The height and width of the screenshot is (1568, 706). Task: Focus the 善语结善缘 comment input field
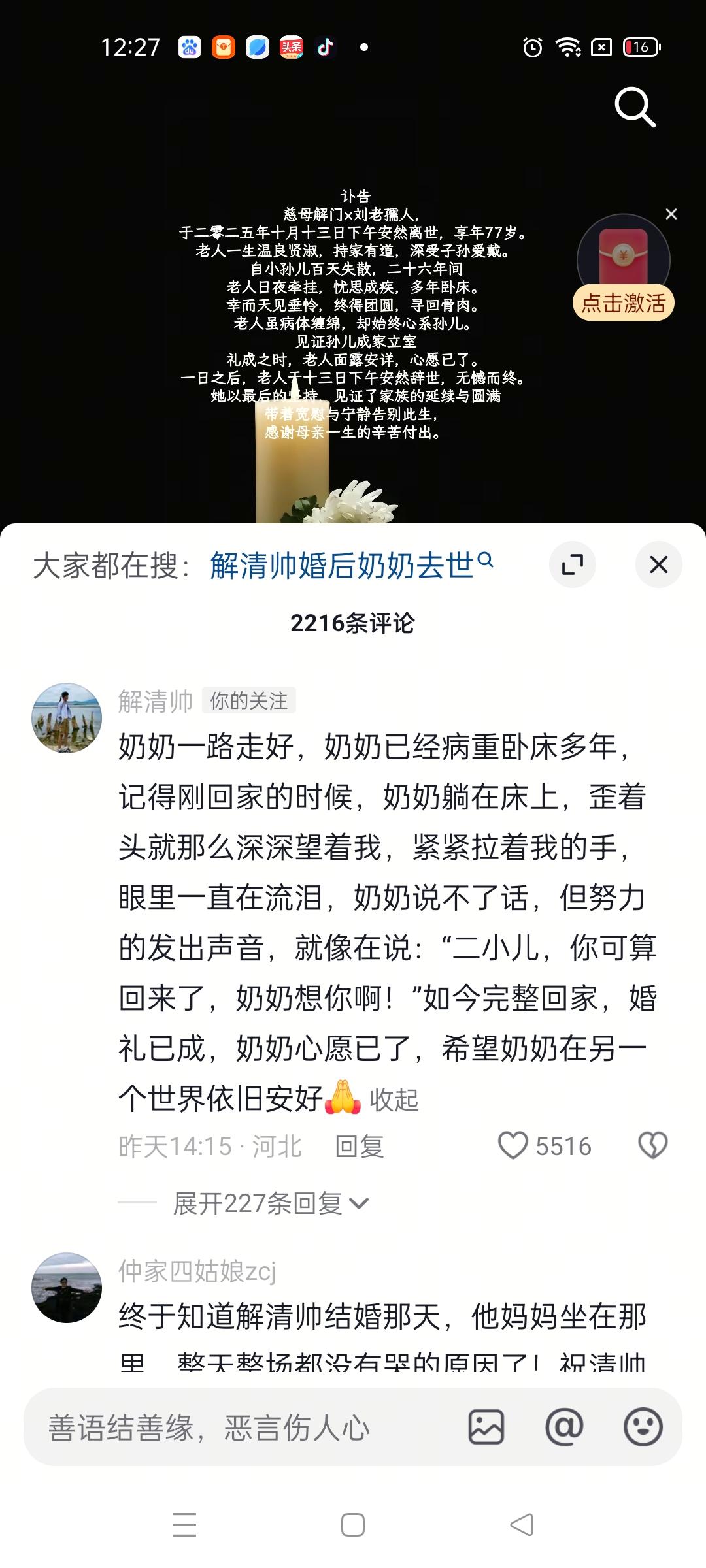[242, 1428]
